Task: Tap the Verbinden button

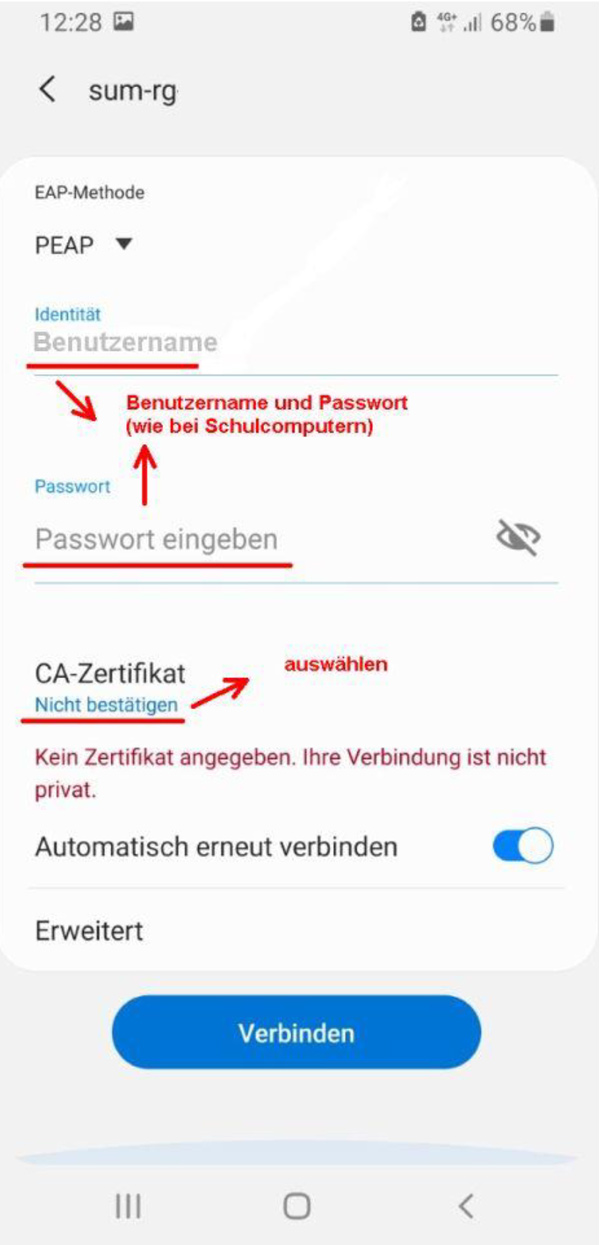Action: point(296,1032)
